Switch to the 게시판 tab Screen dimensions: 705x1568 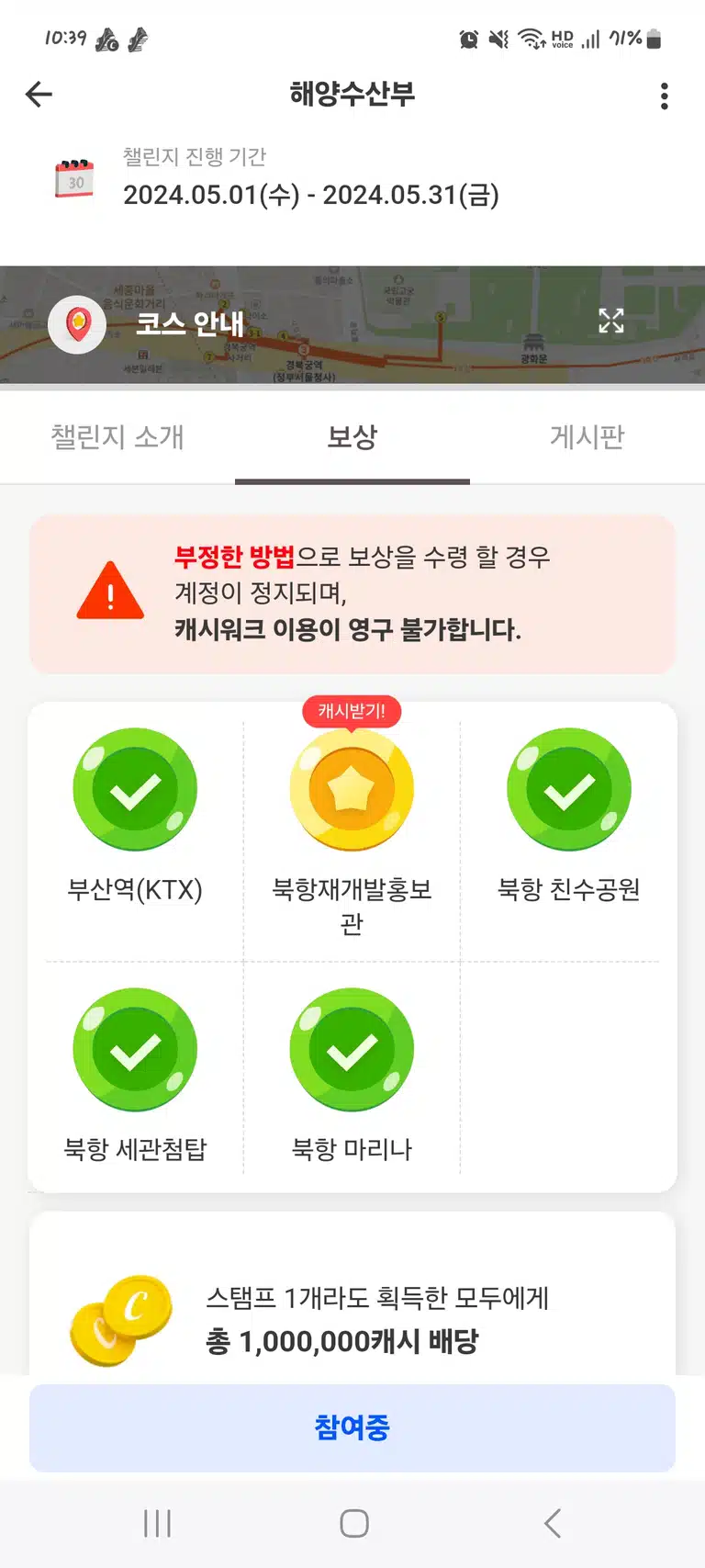pyautogui.click(x=587, y=437)
